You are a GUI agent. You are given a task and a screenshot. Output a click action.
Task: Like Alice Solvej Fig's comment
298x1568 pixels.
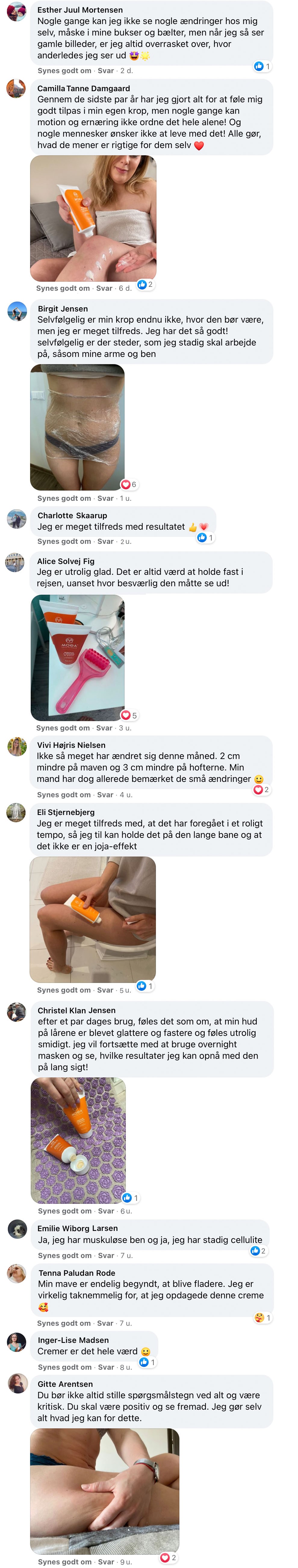[63, 727]
